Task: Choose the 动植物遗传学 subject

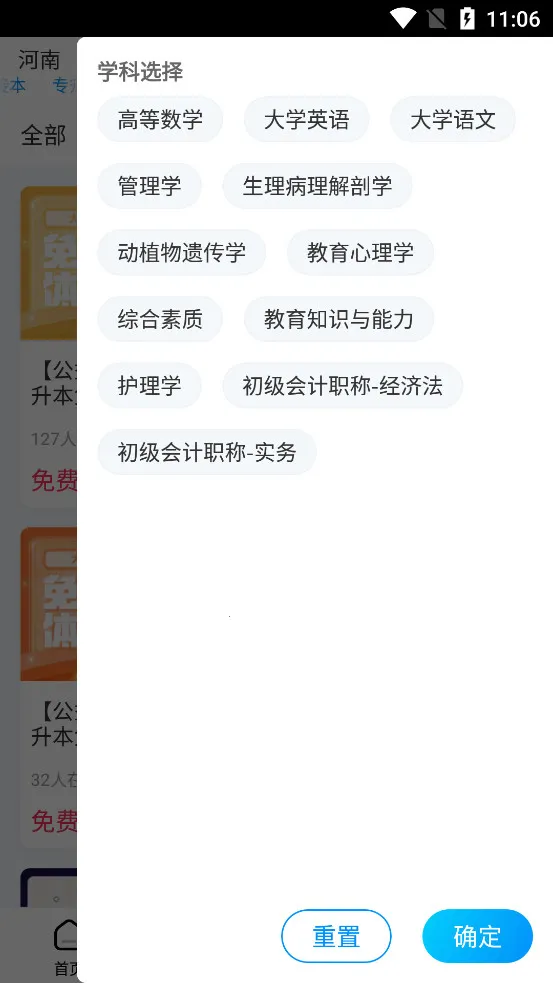Action: tap(182, 252)
